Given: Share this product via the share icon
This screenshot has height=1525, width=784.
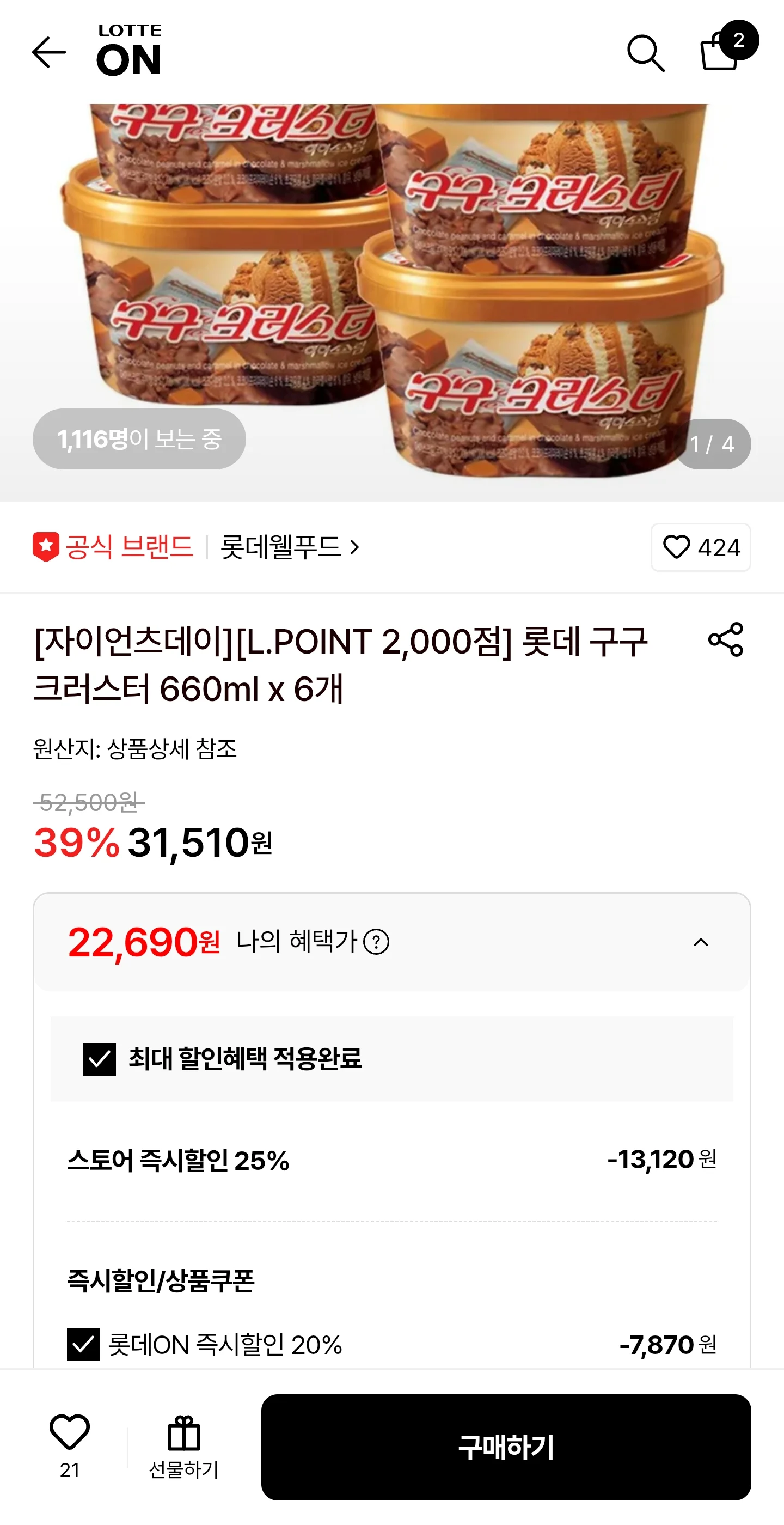Looking at the screenshot, I should 725,639.
